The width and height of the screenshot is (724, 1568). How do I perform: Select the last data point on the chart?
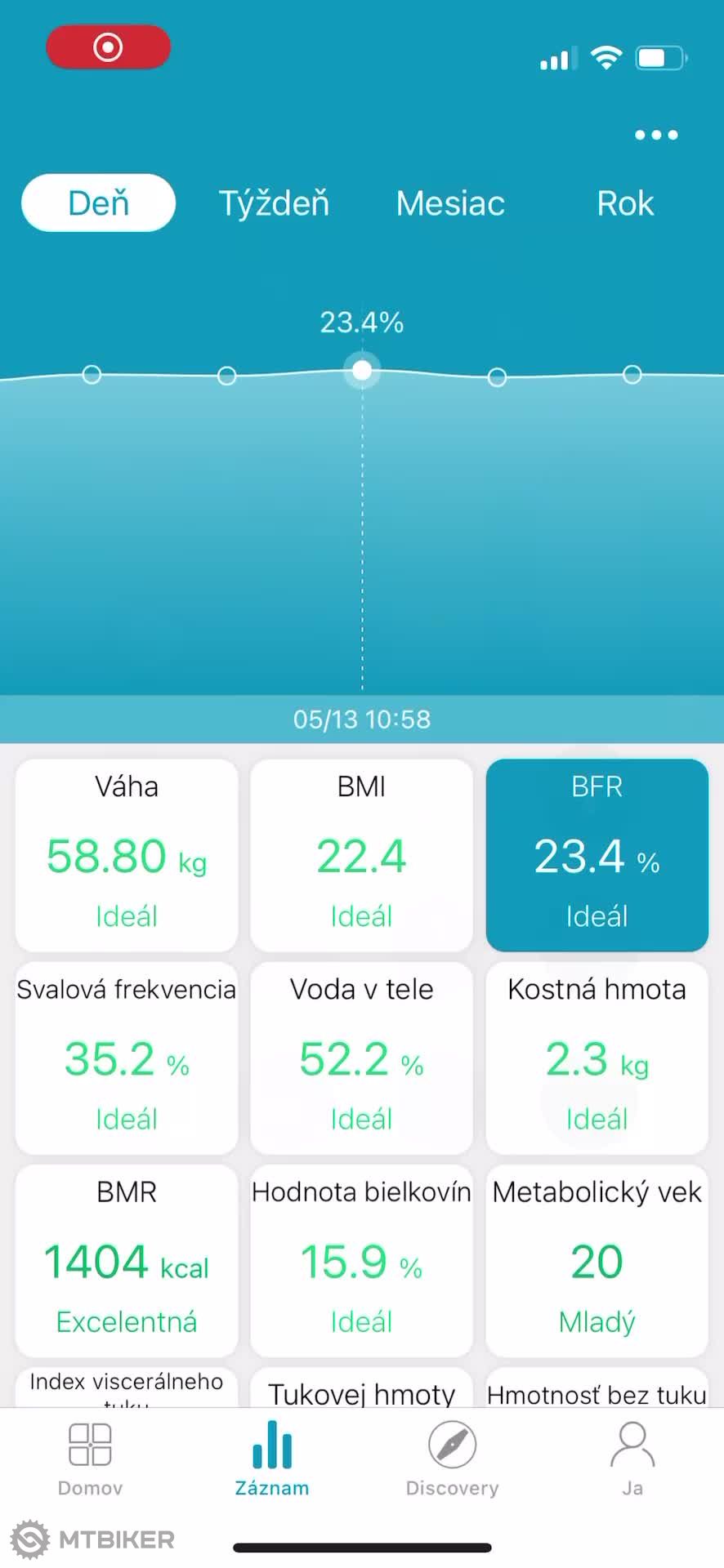[632, 374]
